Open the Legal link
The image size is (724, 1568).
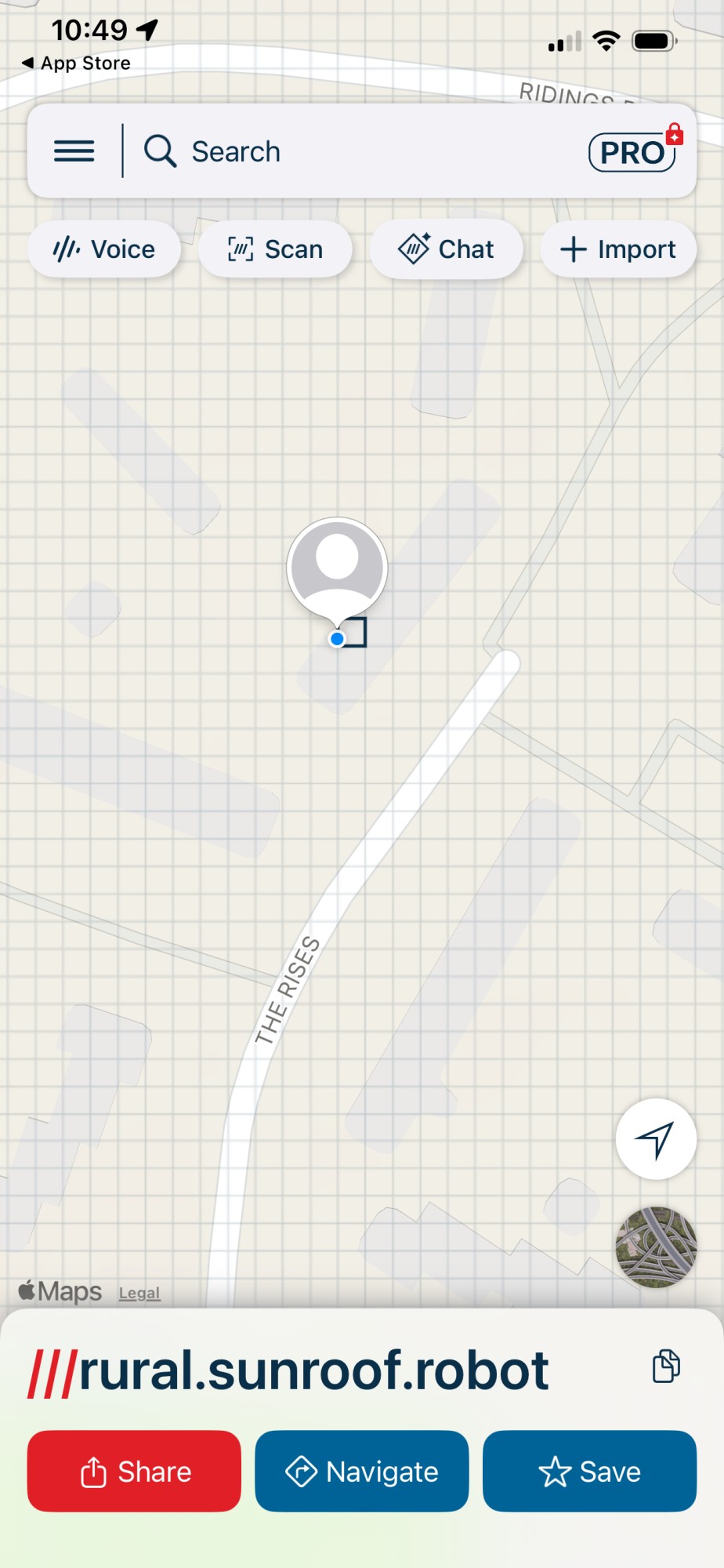point(139,1294)
